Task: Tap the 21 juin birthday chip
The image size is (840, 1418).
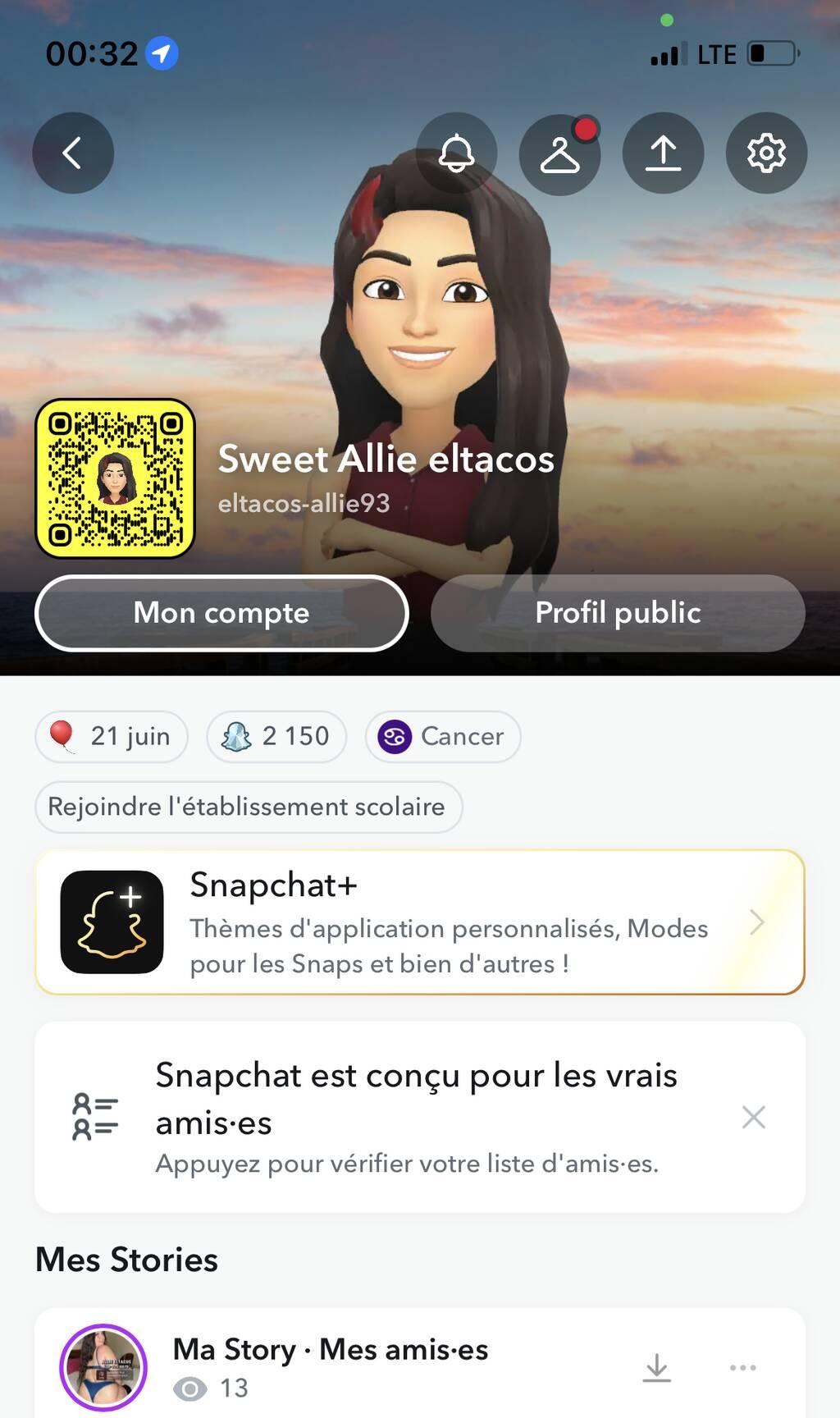Action: tap(112, 736)
